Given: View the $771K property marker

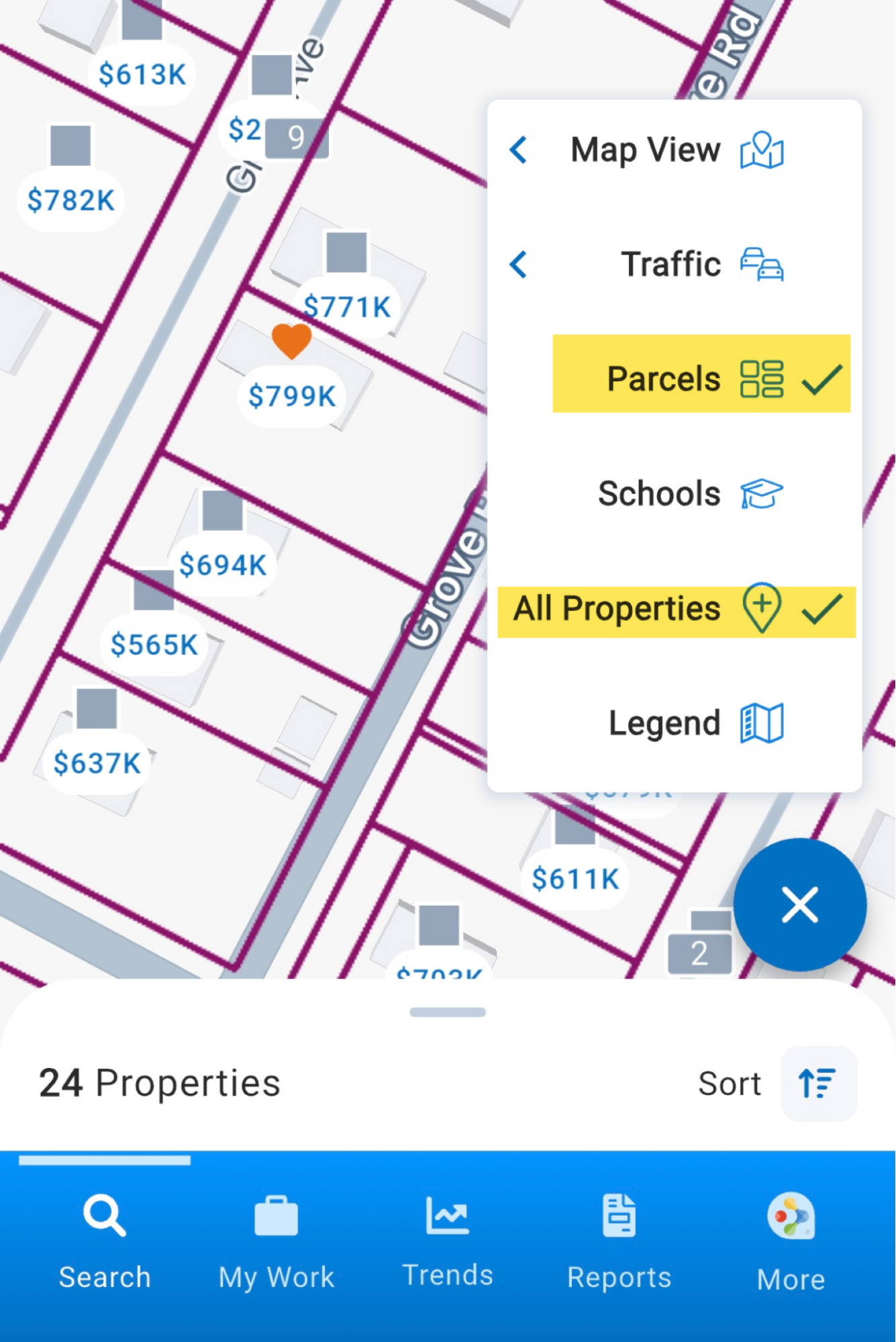Looking at the screenshot, I should click(346, 307).
